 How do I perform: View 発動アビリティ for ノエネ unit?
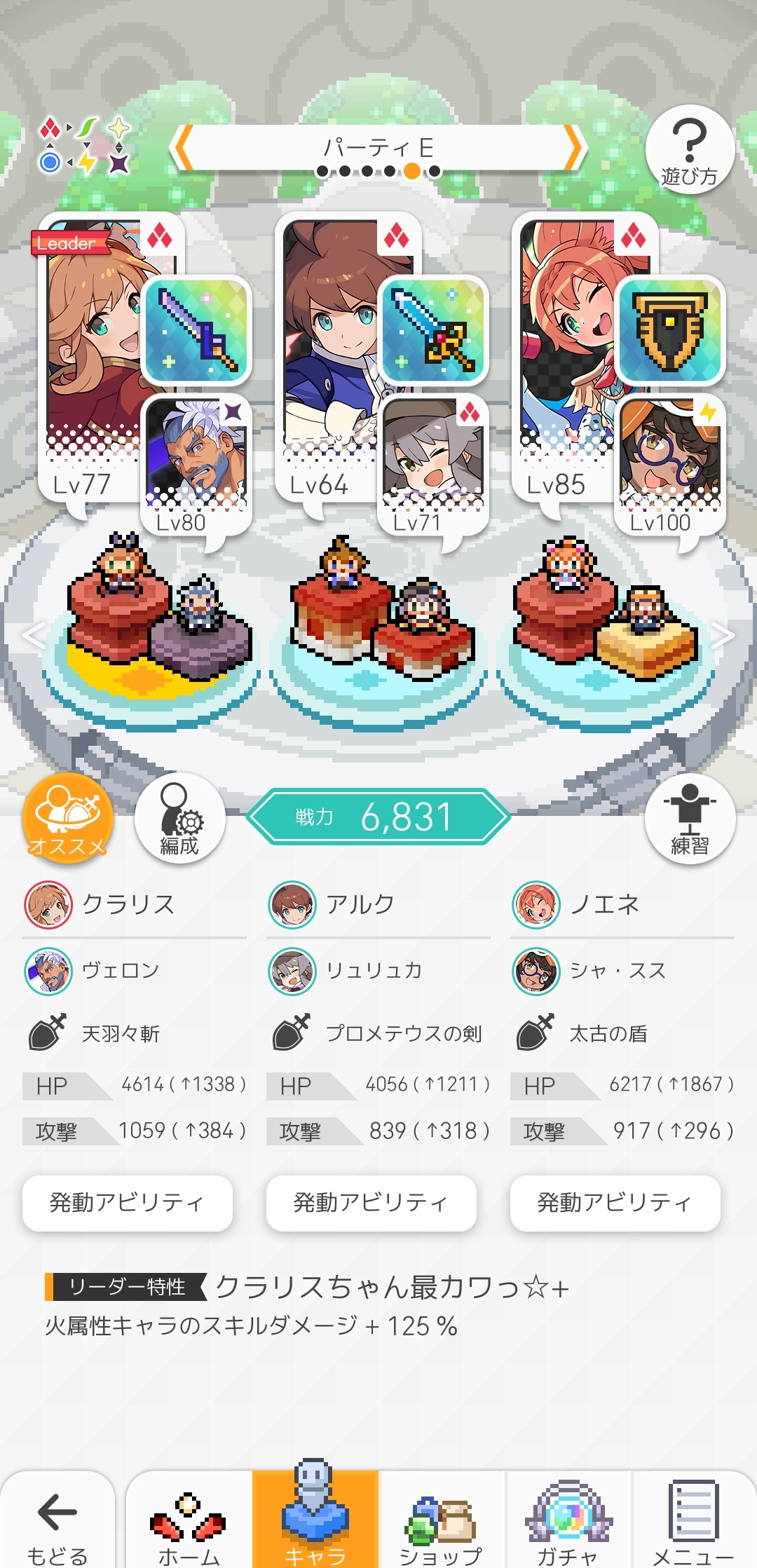(615, 1203)
